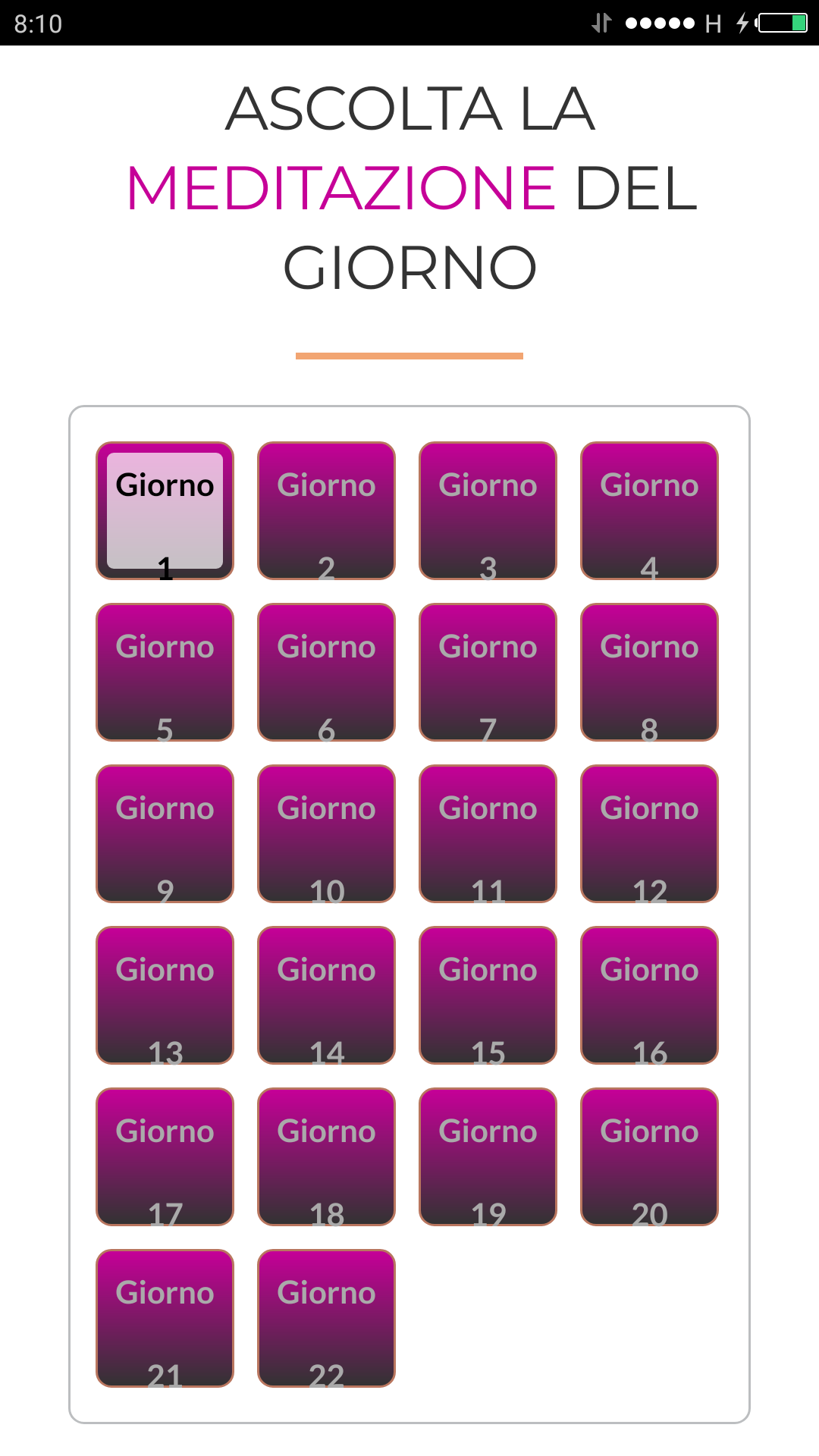Viewport: 819px width, 1456px height.
Task: Select the Giorno 20 button
Action: (649, 1156)
